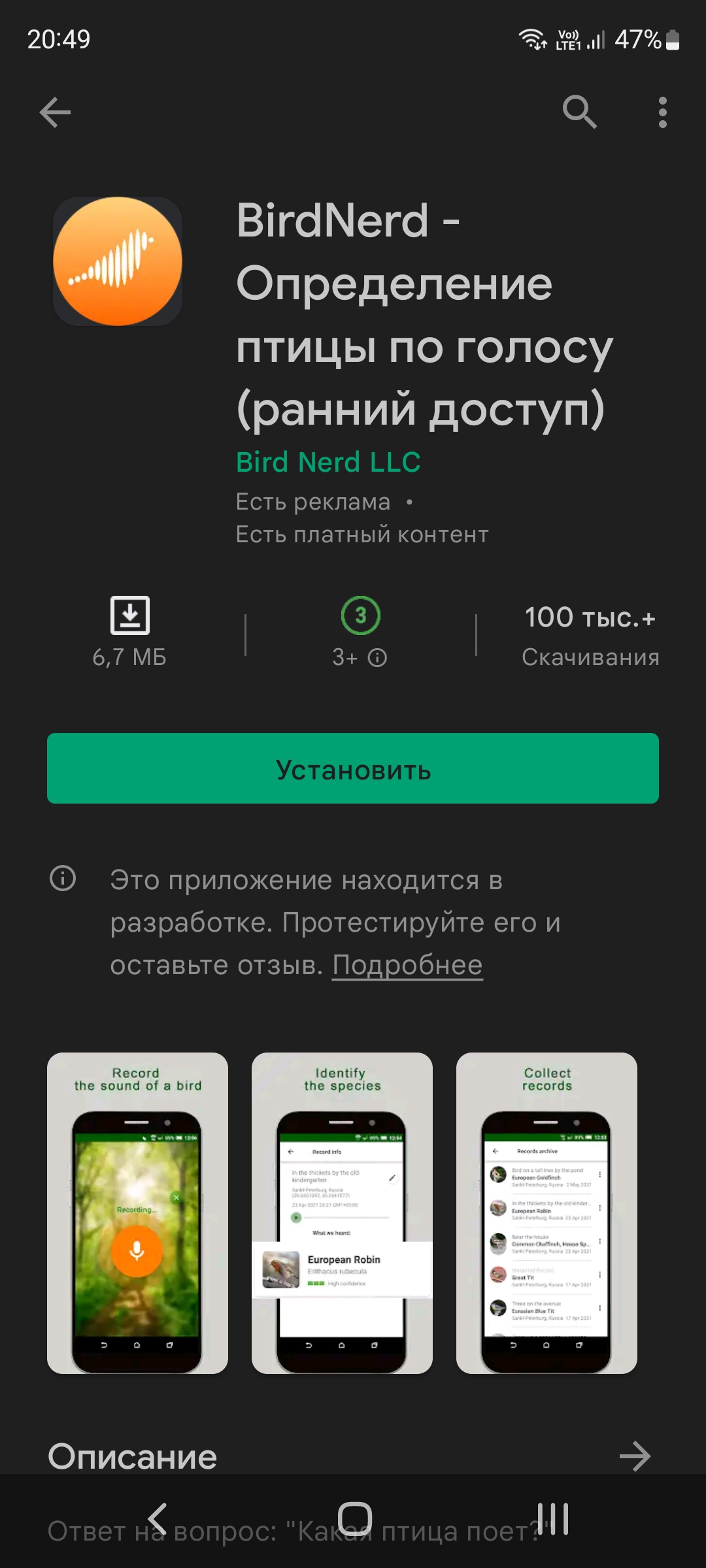Open the Bird Nerd LLC developer page

tap(328, 462)
